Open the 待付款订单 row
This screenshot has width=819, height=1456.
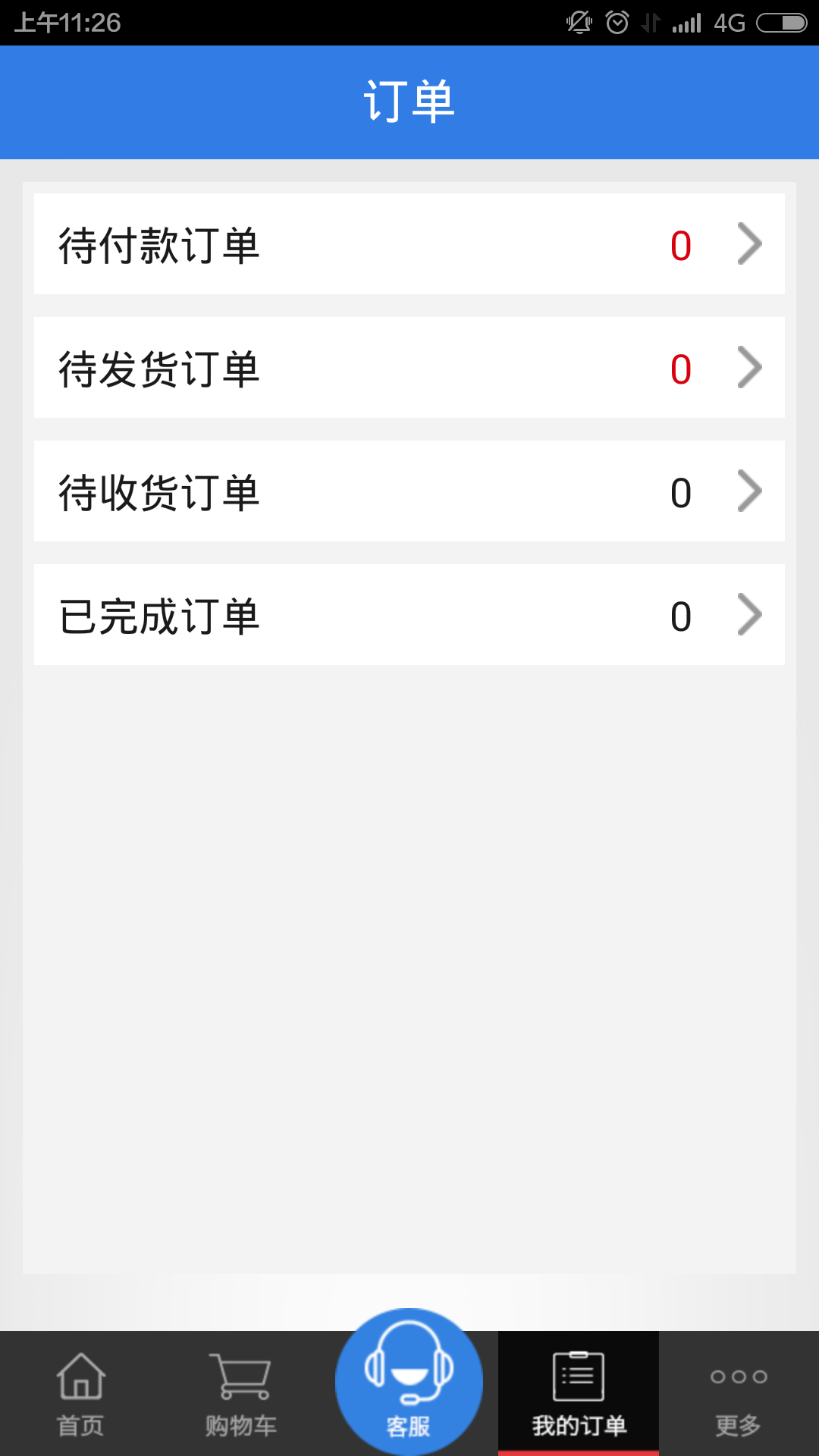(x=409, y=244)
